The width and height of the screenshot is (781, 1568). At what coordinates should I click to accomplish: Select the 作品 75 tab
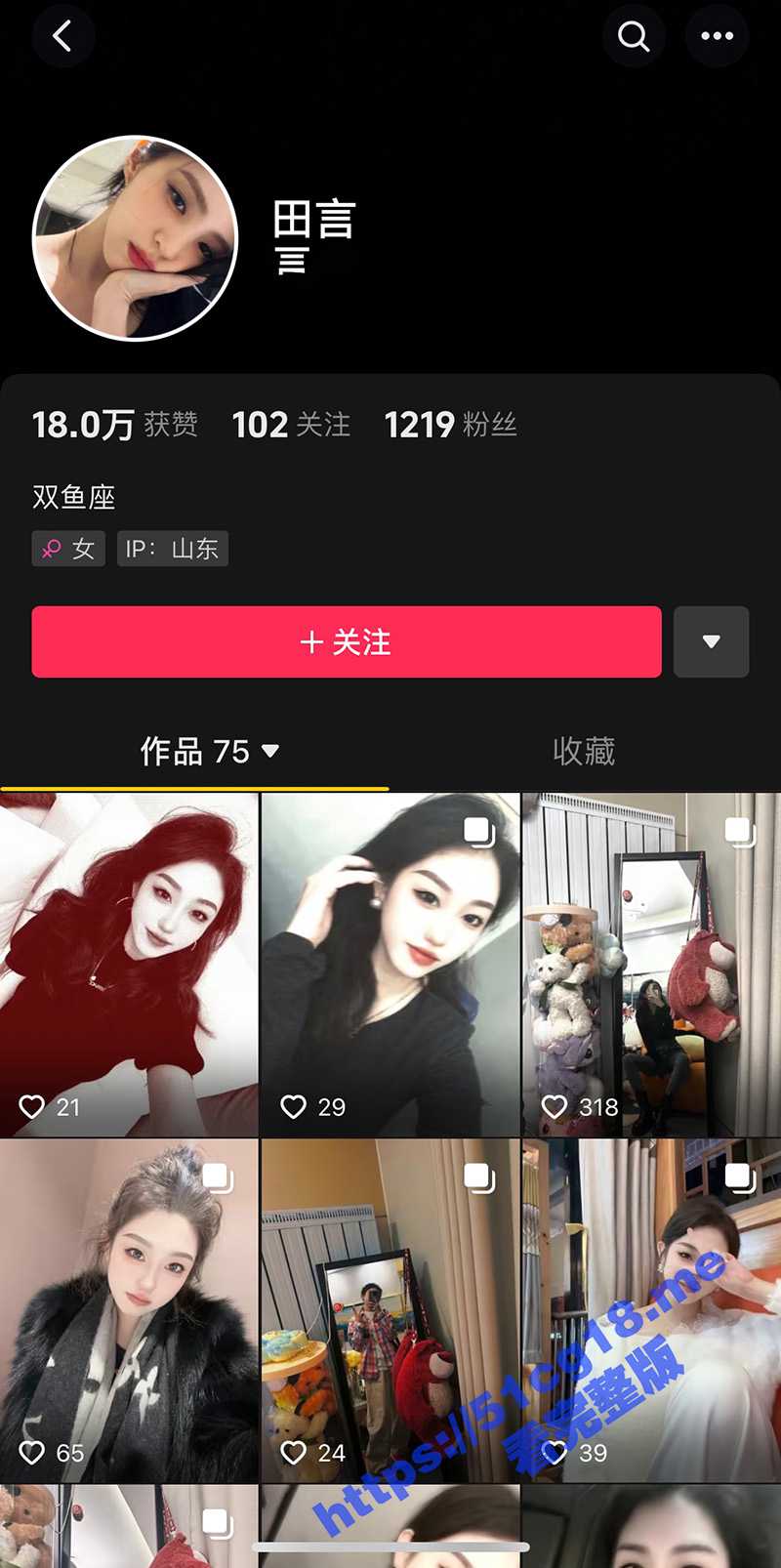(x=209, y=751)
